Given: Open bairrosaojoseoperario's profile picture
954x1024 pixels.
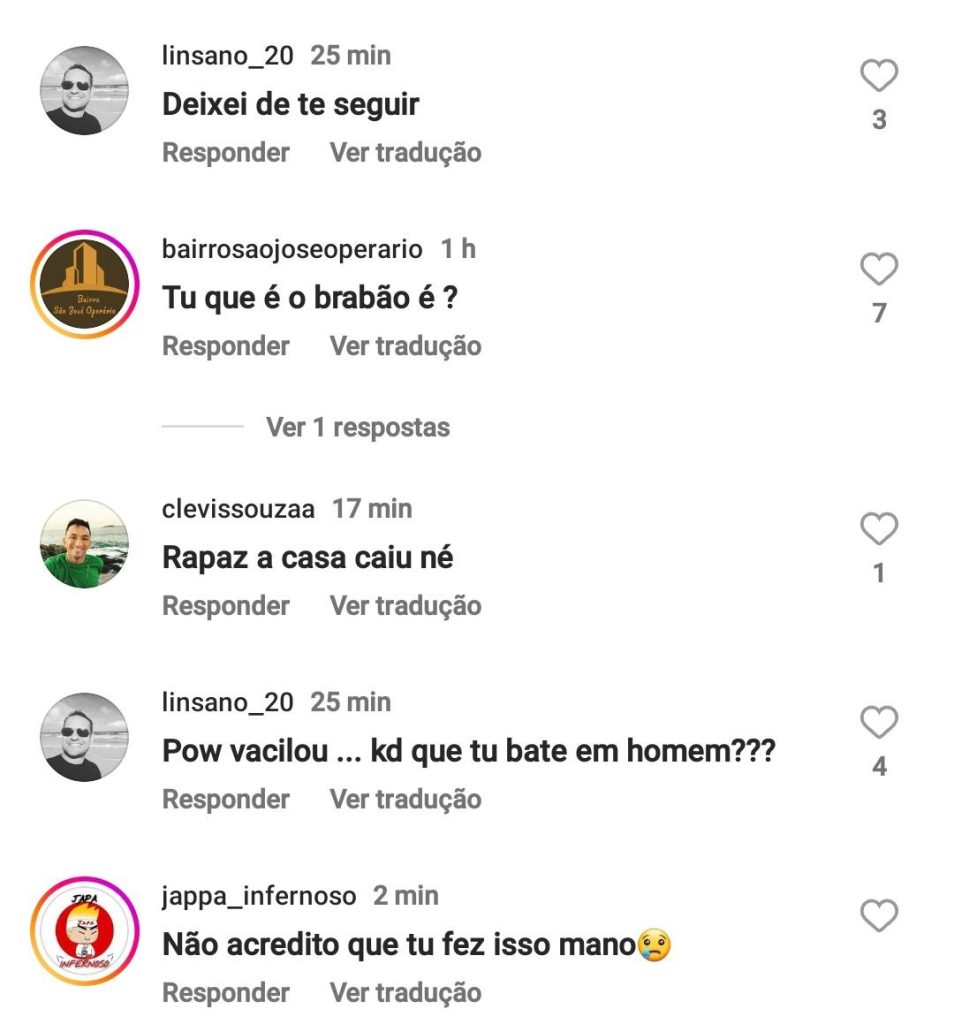Looking at the screenshot, I should tap(85, 284).
